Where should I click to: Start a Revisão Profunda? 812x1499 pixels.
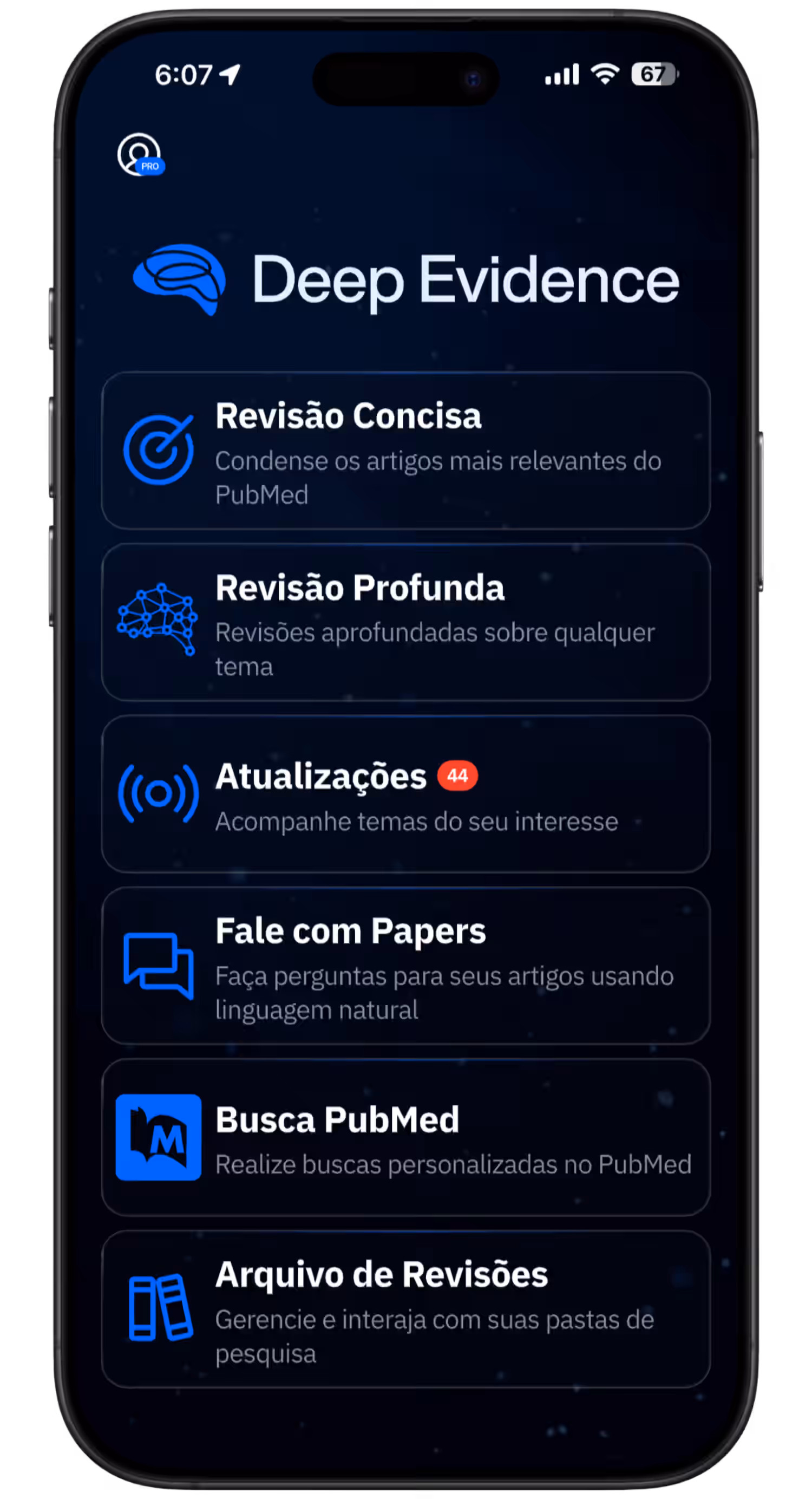pyautogui.click(x=405, y=622)
